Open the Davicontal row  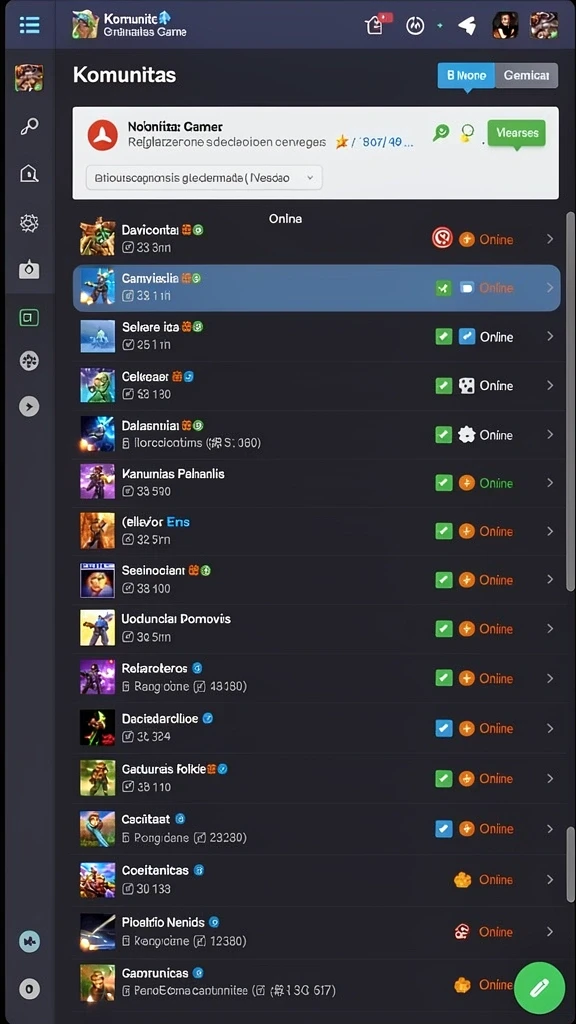click(316, 239)
